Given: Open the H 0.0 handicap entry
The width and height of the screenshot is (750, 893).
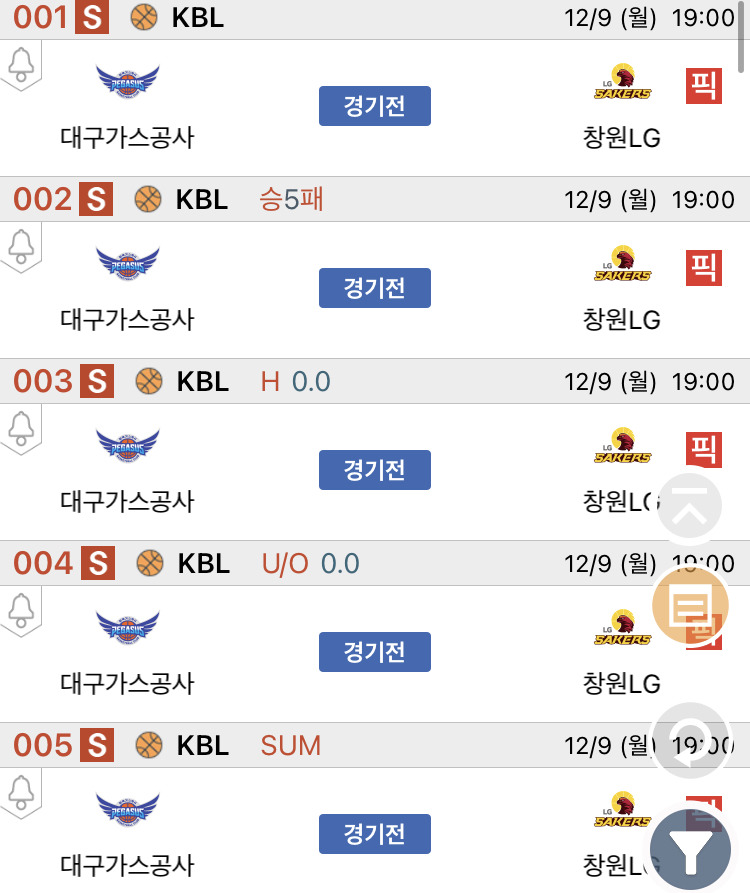Looking at the screenshot, I should pyautogui.click(x=294, y=381).
